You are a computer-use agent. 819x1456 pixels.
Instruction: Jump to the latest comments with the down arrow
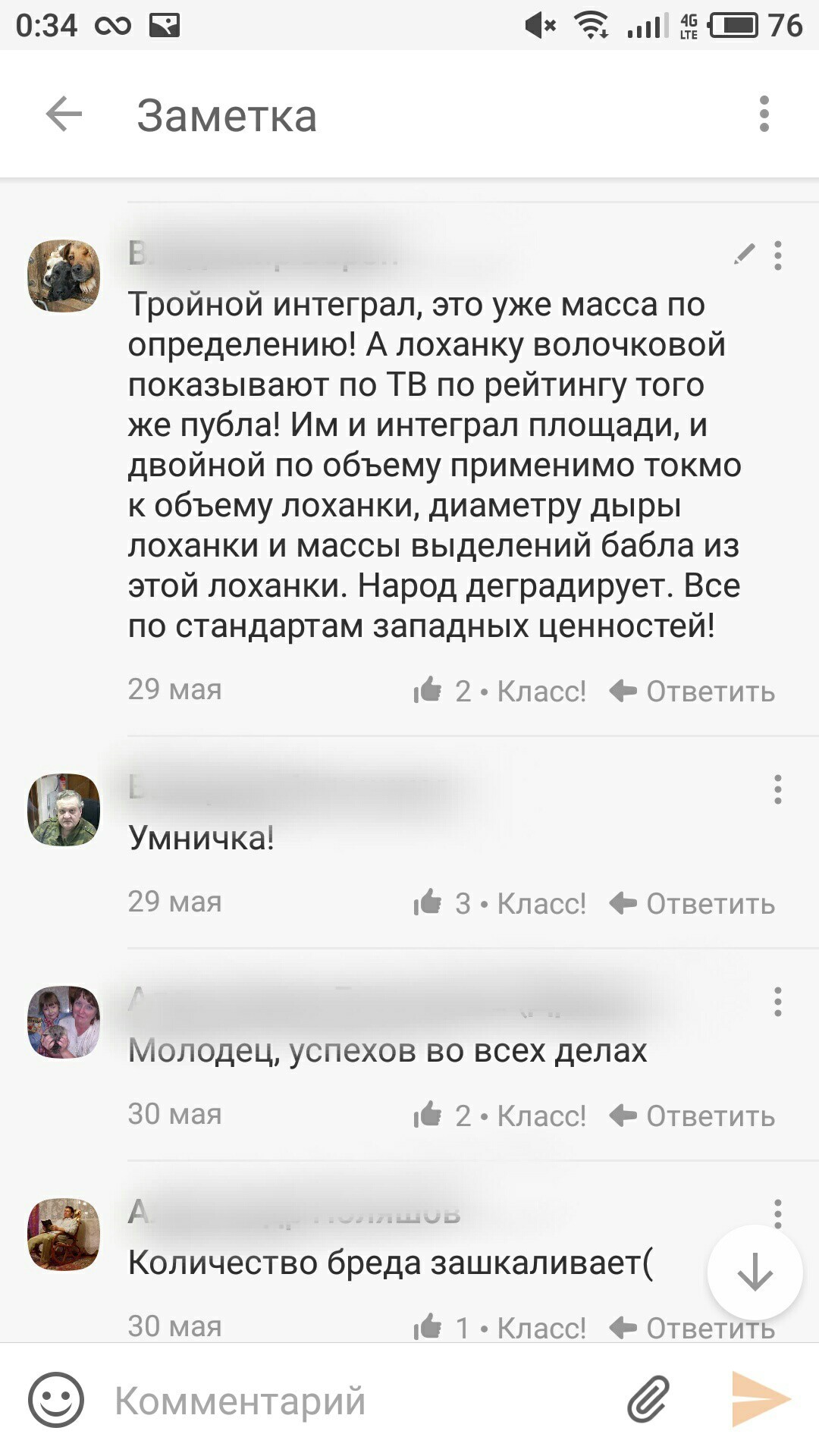point(755,1272)
